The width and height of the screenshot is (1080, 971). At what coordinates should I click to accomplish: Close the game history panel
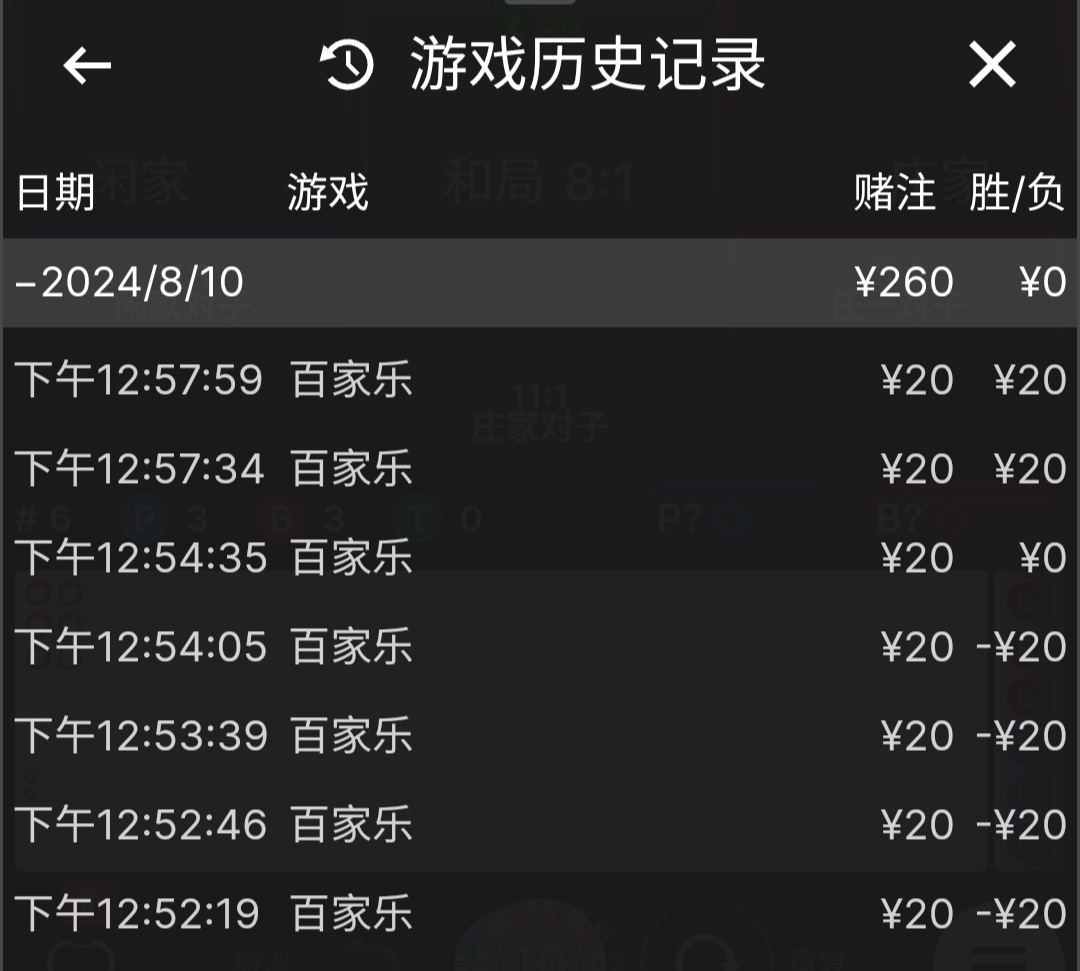point(991,66)
